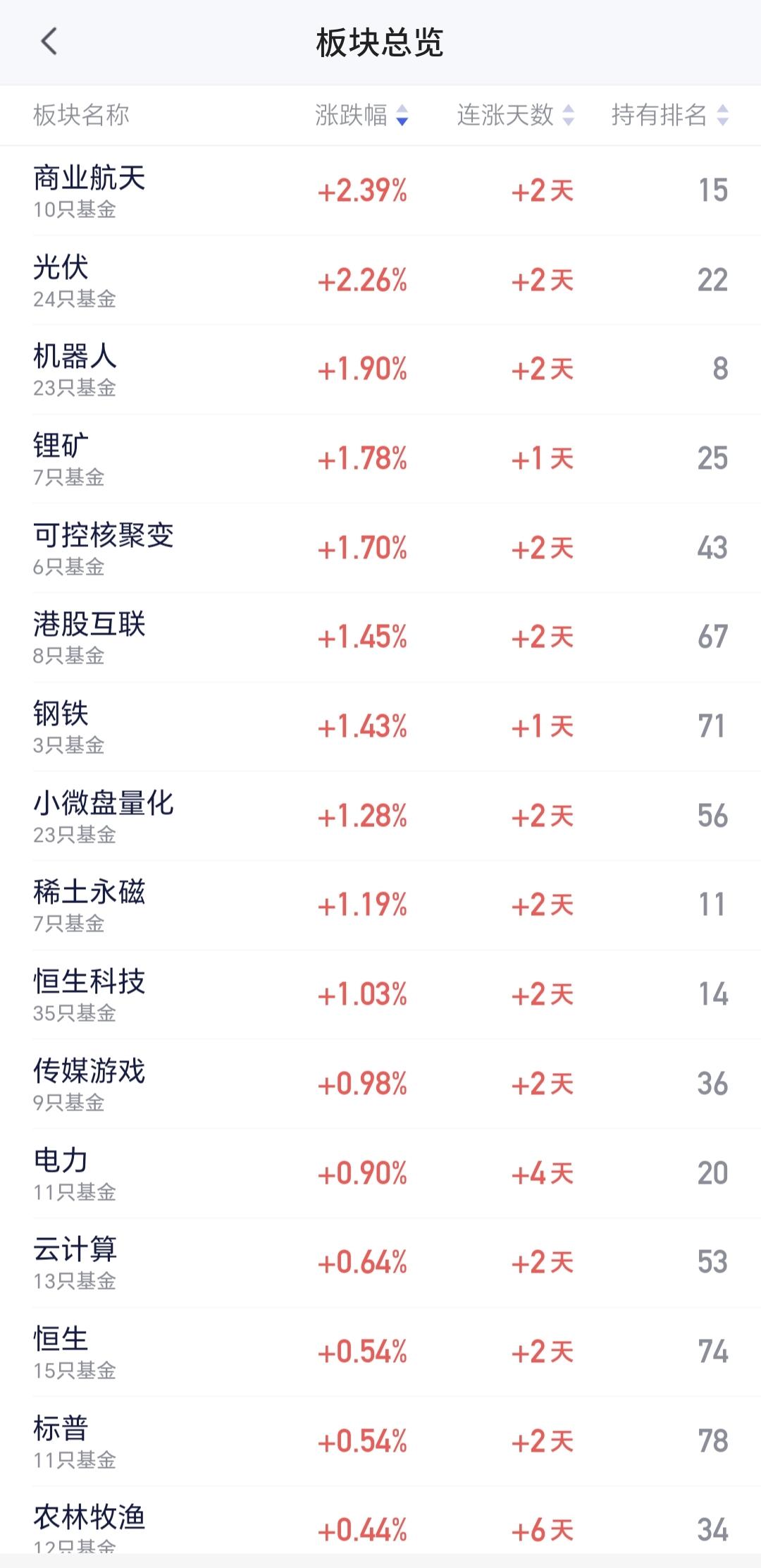The width and height of the screenshot is (761, 1568).
Task: Open the 钢铁 sector row
Action: click(380, 726)
